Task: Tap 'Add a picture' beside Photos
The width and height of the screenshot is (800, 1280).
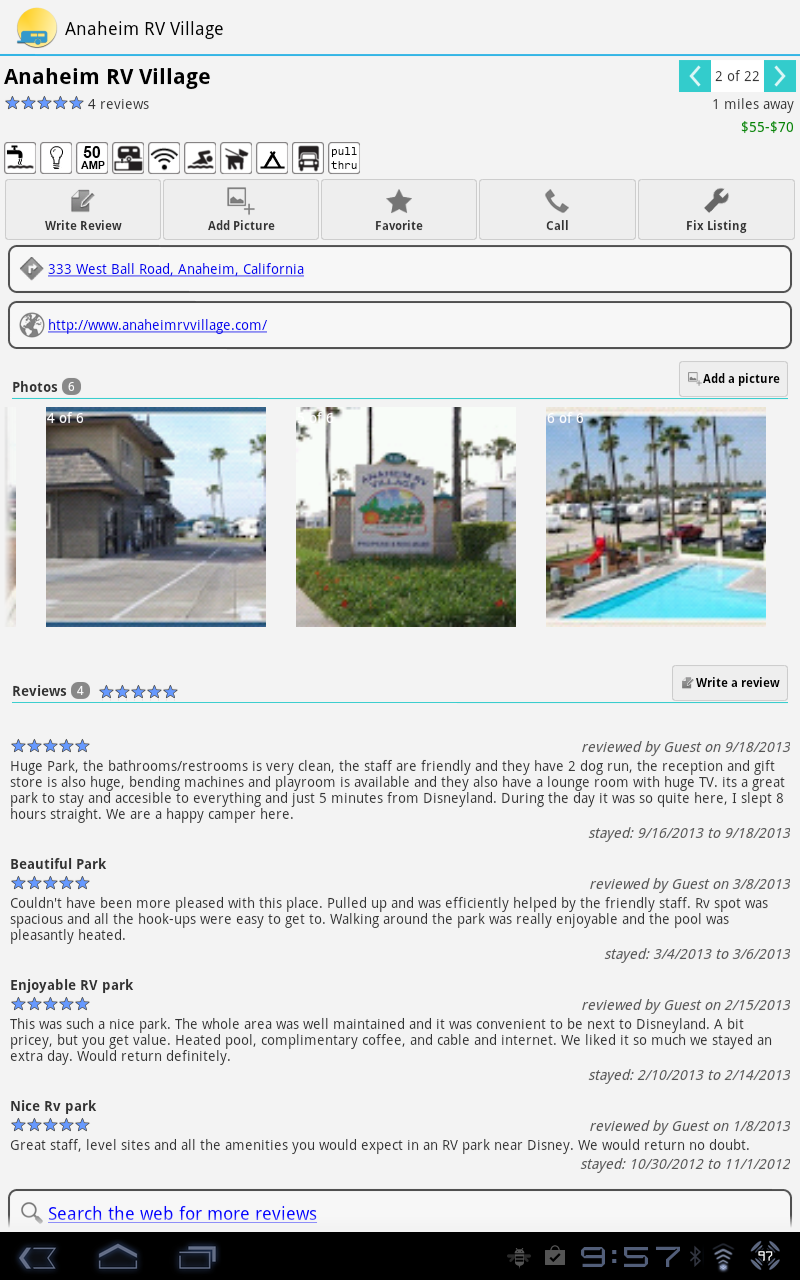Action: [x=733, y=379]
